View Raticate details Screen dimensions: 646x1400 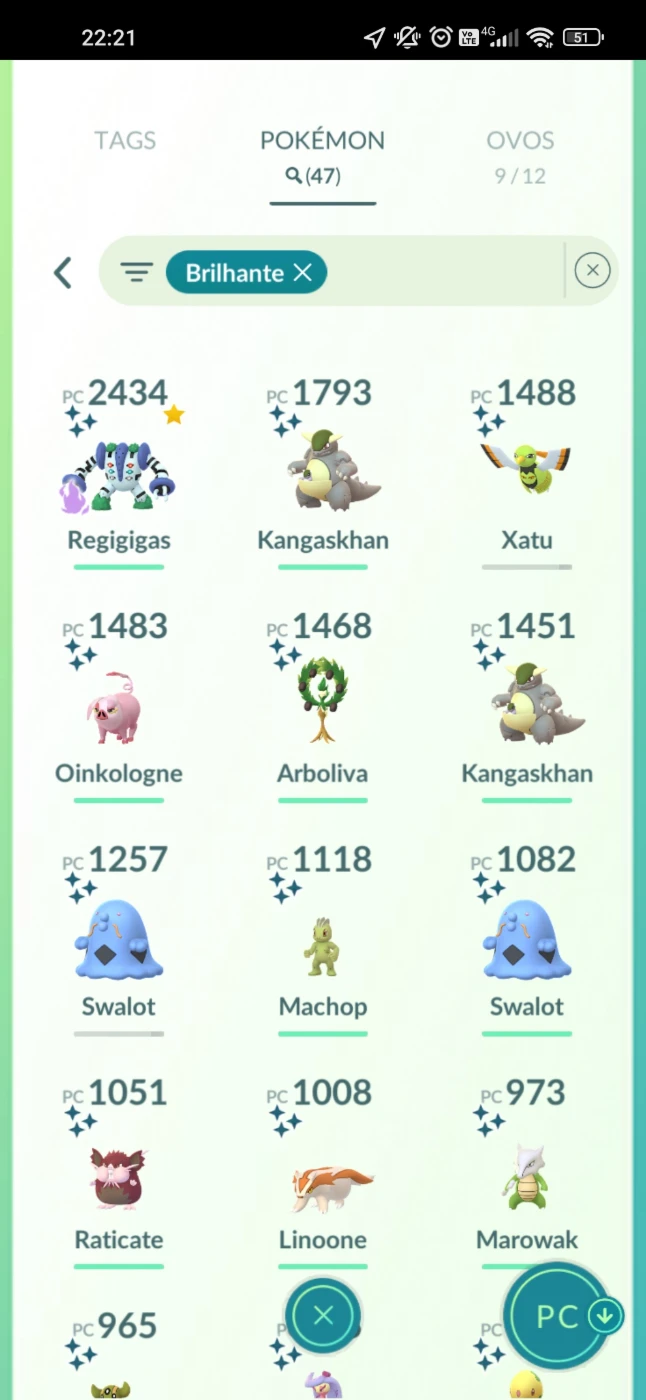[119, 1173]
